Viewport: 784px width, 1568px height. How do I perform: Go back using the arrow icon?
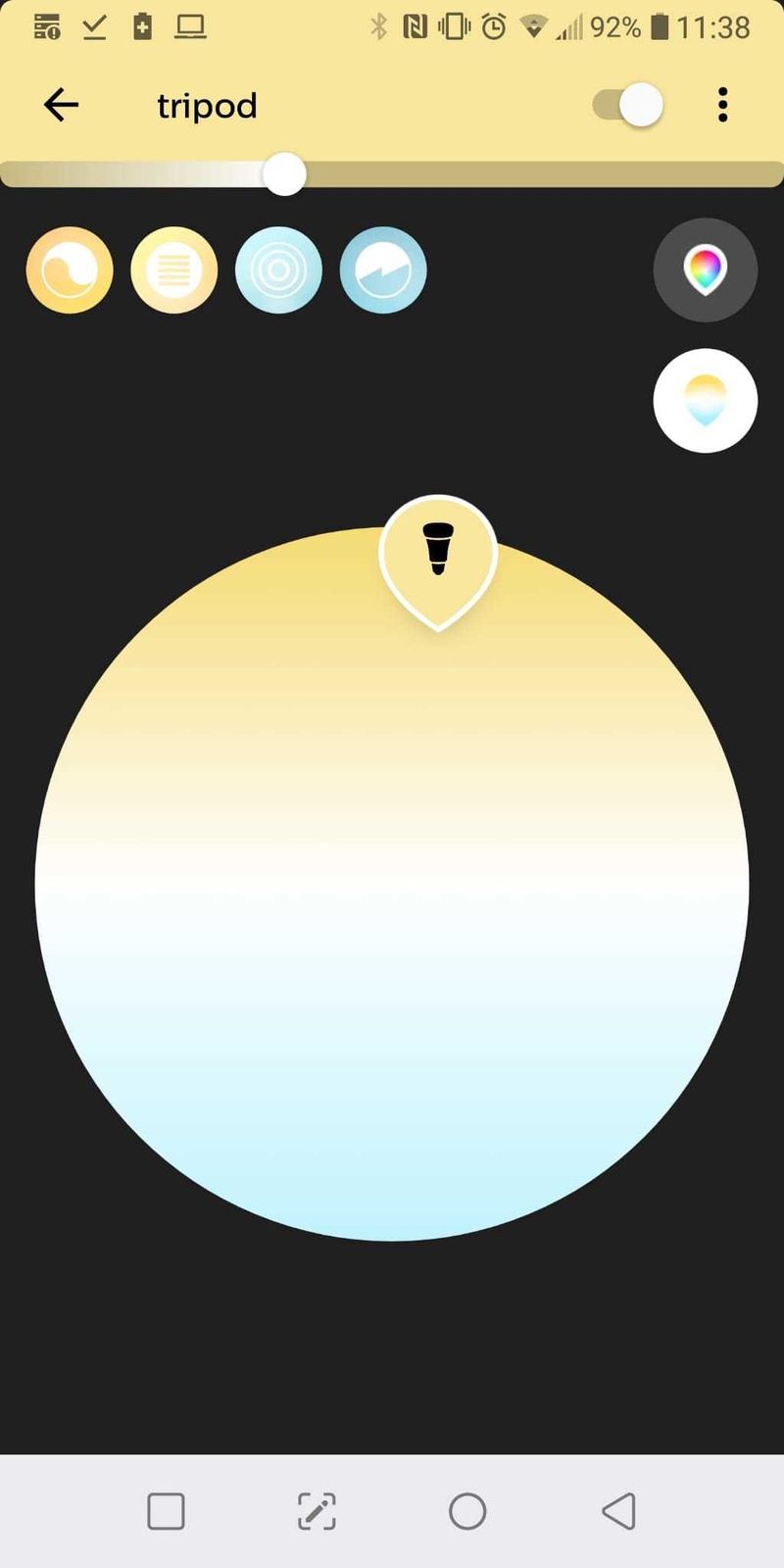coord(61,105)
